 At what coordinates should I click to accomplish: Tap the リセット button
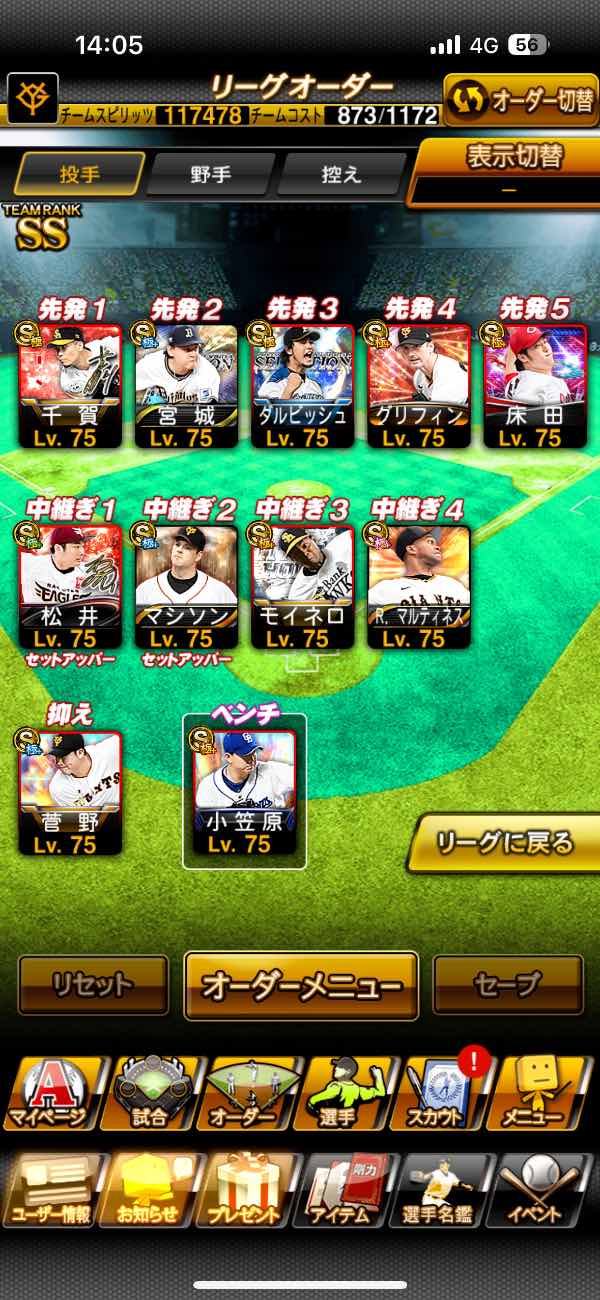(x=93, y=984)
